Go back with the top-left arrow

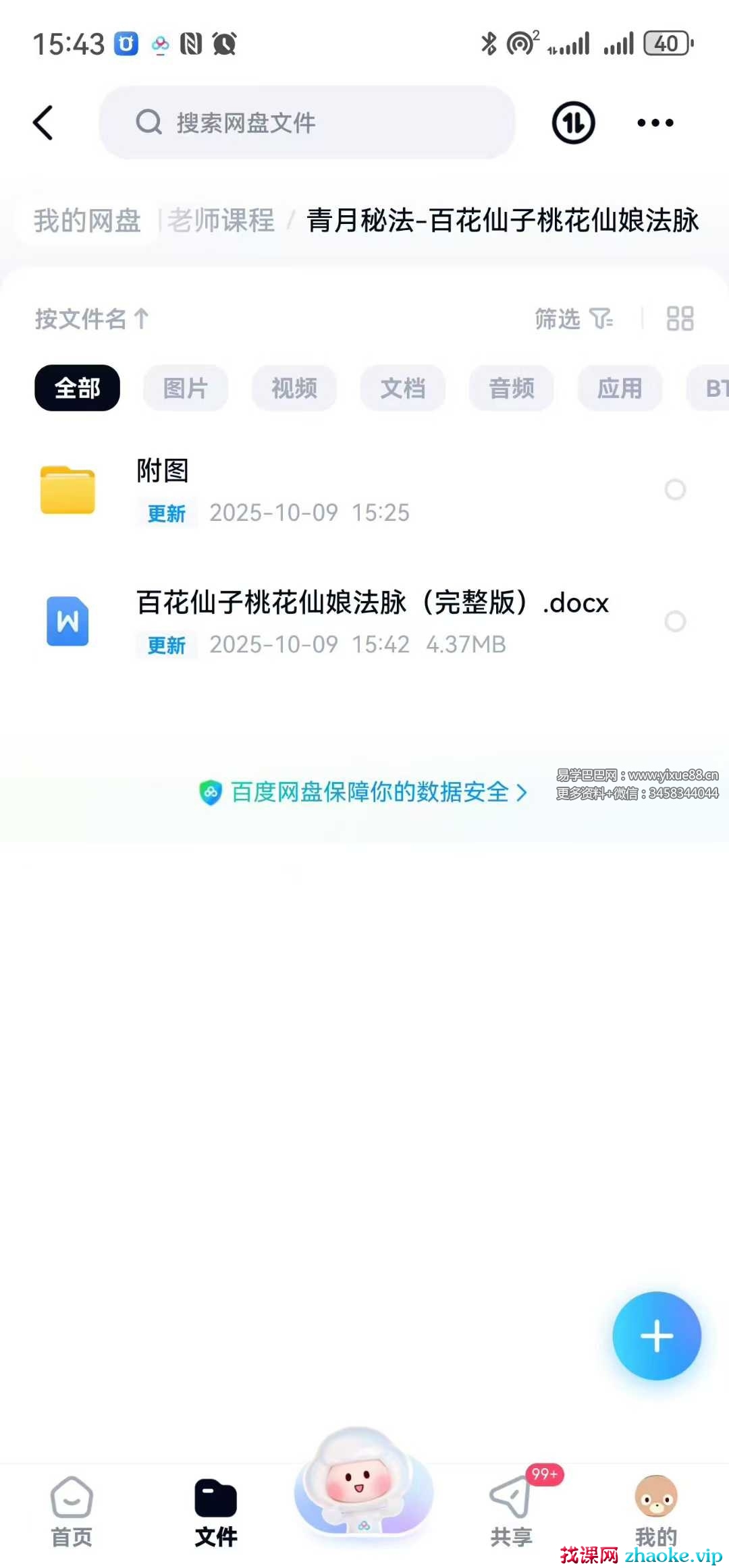[x=43, y=123]
